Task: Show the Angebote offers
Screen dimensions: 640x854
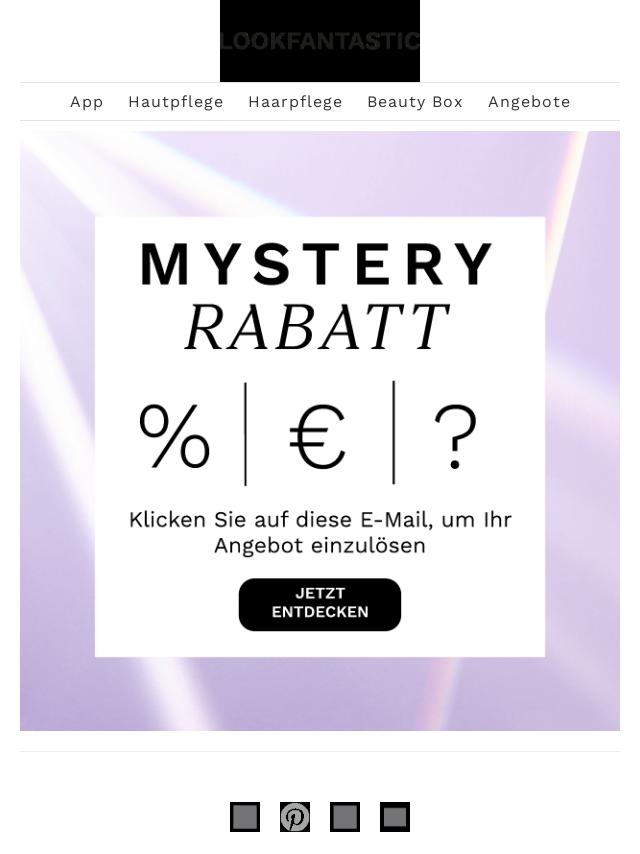Action: click(529, 102)
